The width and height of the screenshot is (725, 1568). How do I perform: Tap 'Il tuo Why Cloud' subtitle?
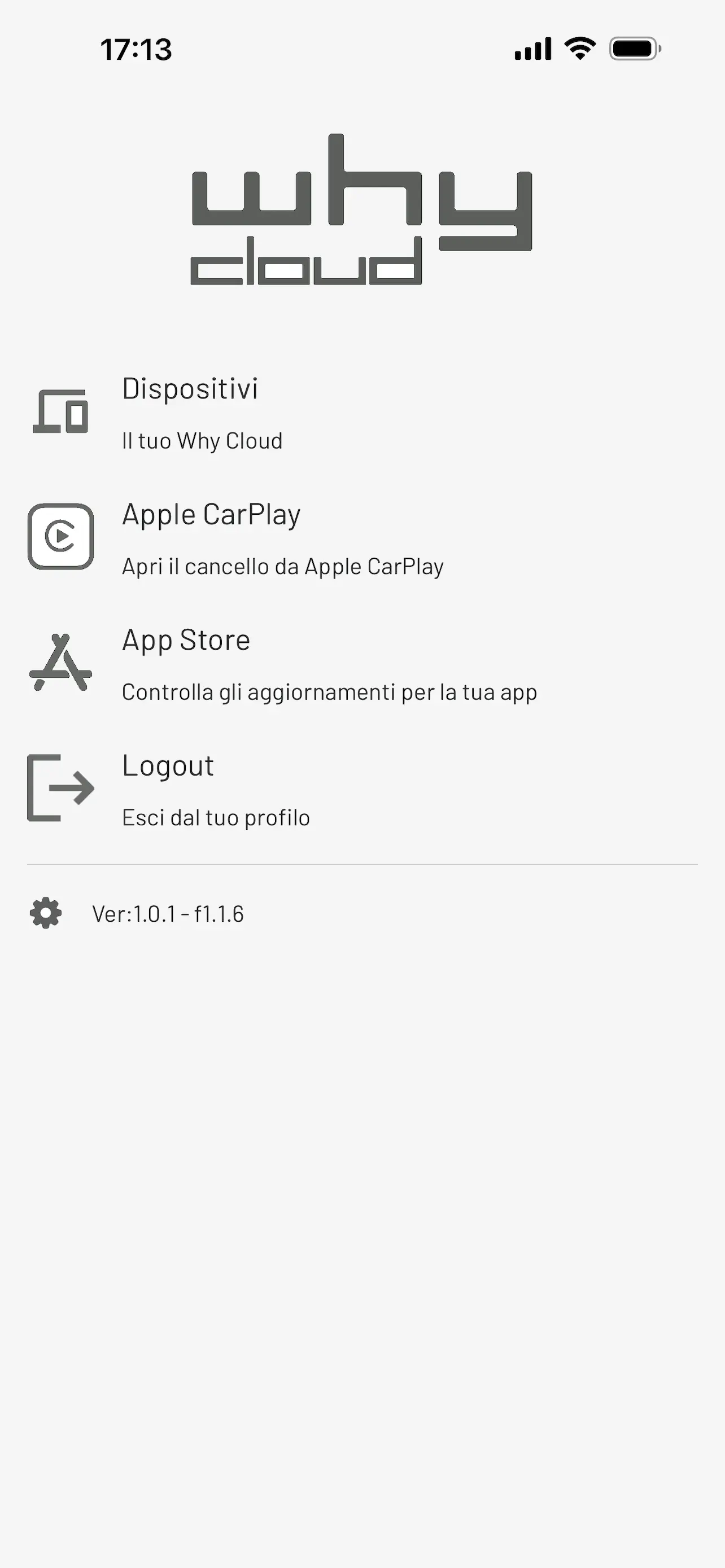click(x=202, y=440)
